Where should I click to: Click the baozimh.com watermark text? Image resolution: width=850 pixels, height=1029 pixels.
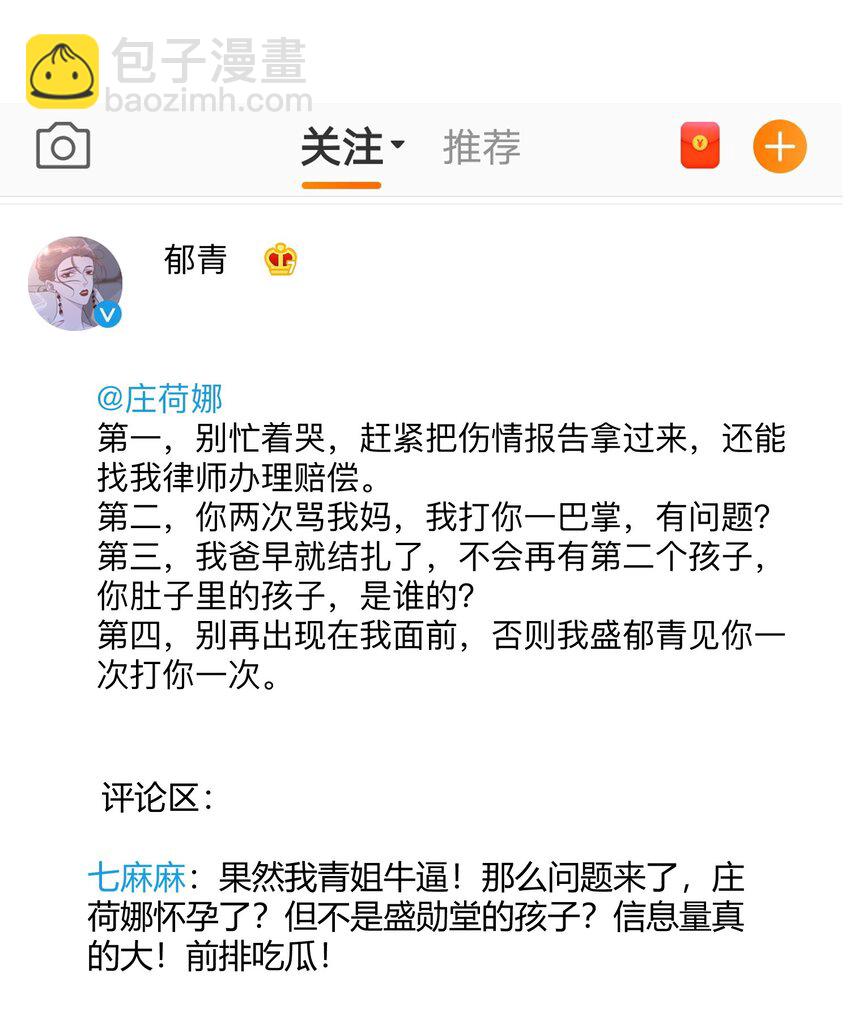click(x=208, y=95)
